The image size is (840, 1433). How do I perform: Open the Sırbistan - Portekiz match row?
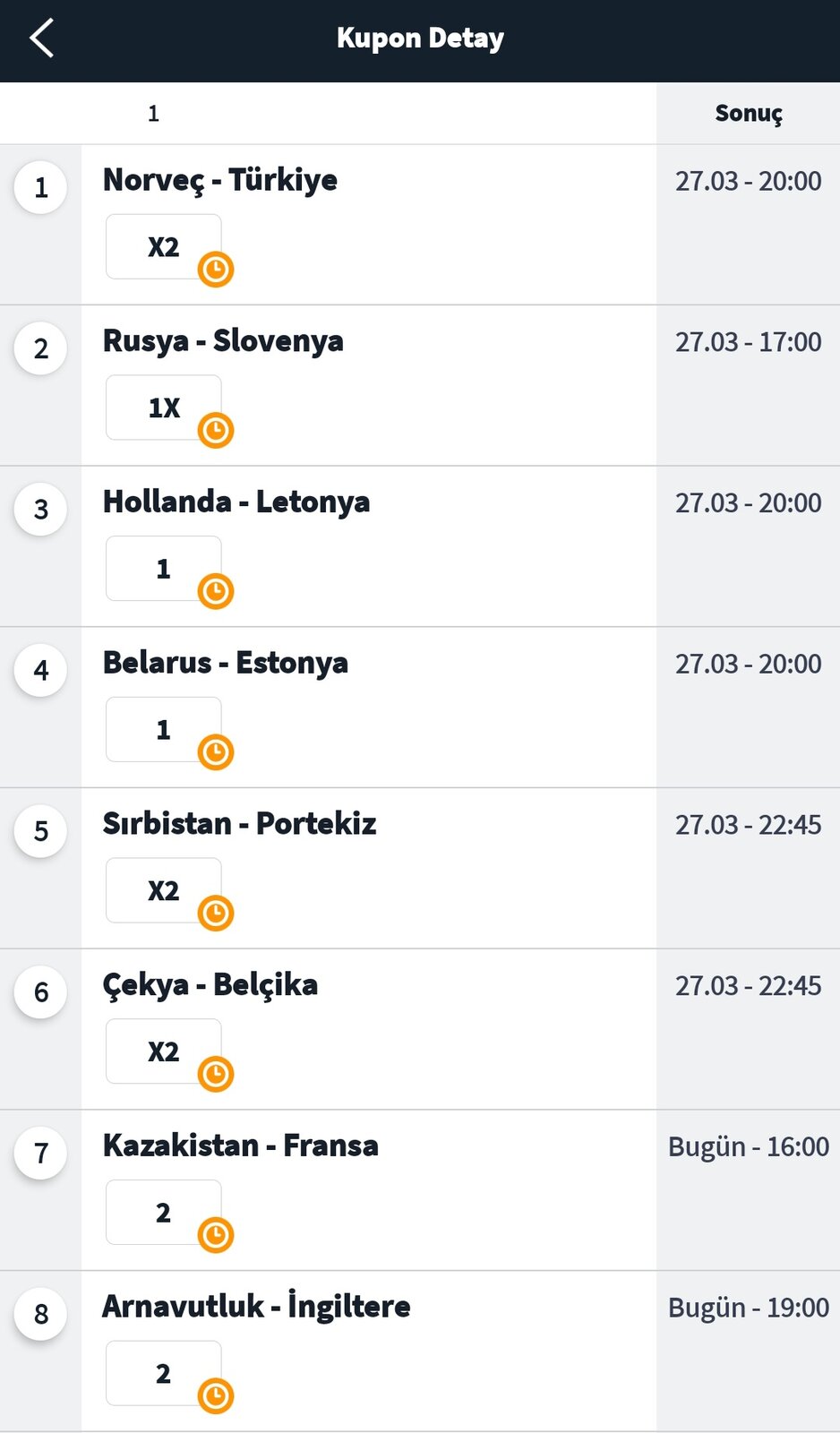pyautogui.click(x=420, y=869)
